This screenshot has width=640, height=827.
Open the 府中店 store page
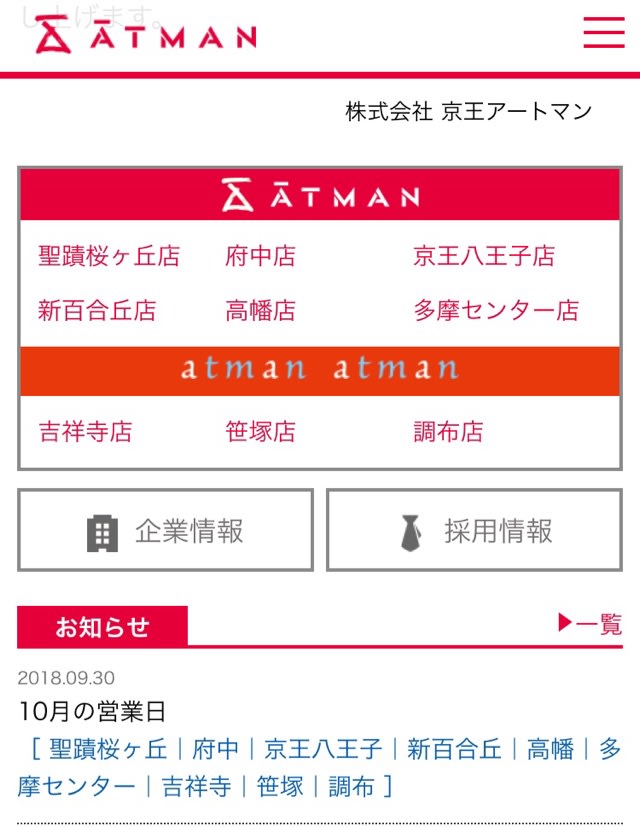pos(260,256)
